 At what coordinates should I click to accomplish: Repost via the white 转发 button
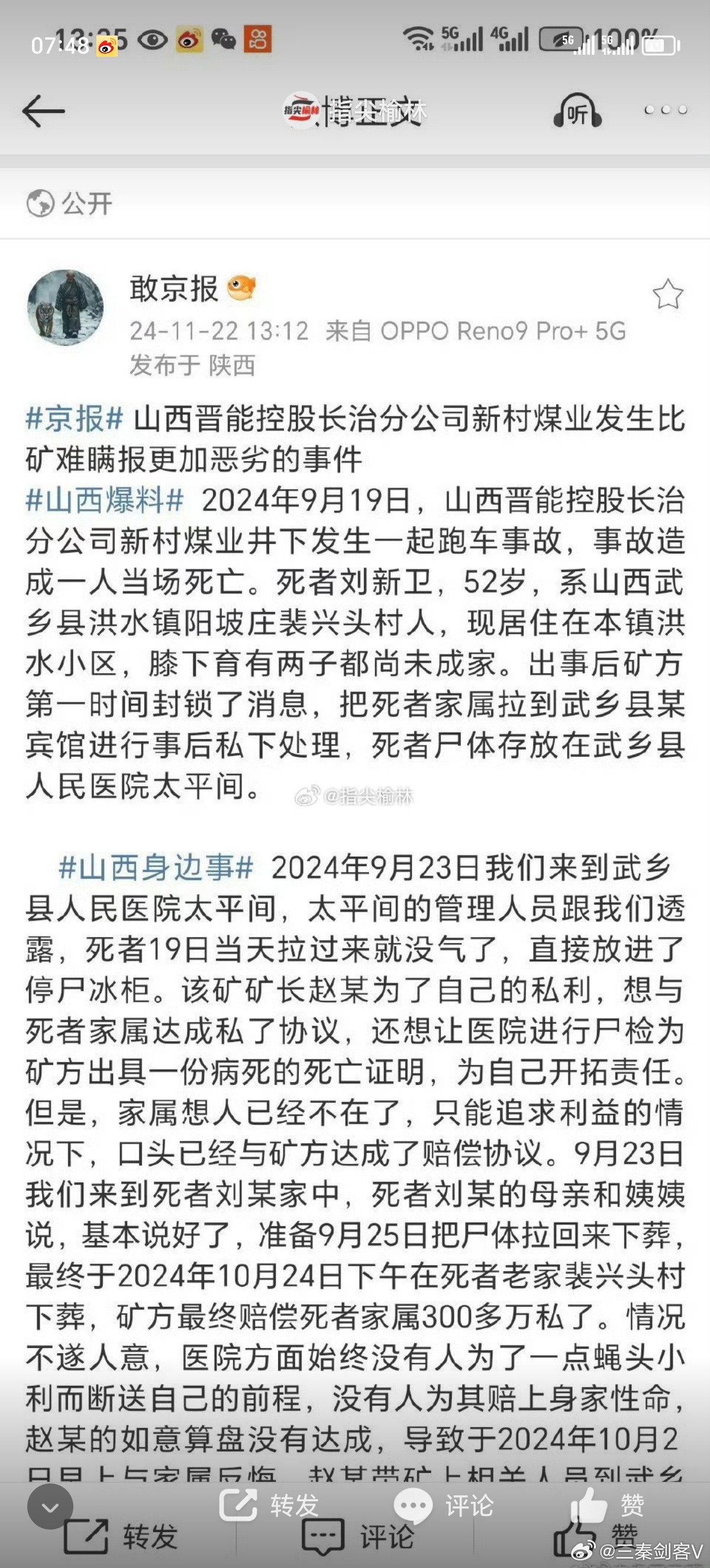pyautogui.click(x=269, y=1505)
